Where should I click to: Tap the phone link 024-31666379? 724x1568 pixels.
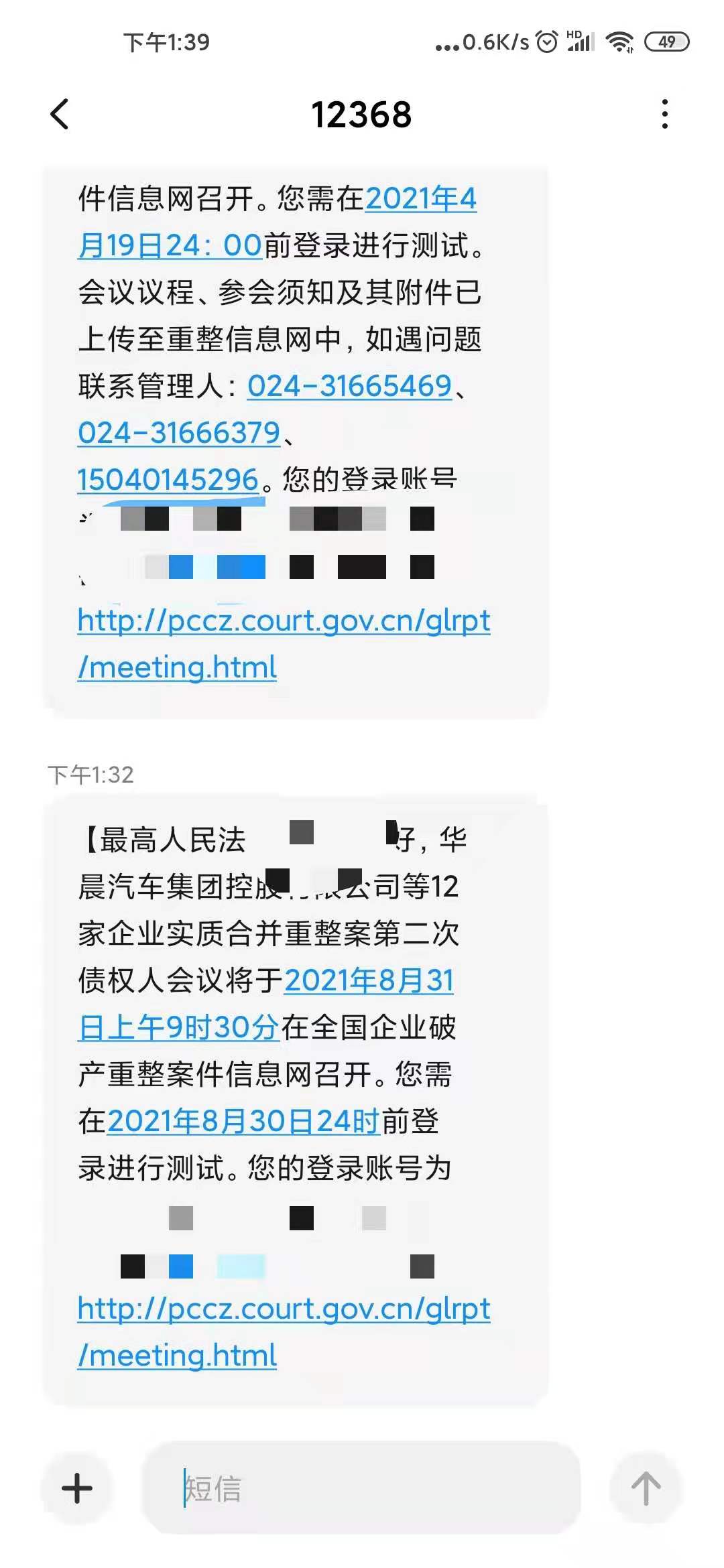coord(179,433)
